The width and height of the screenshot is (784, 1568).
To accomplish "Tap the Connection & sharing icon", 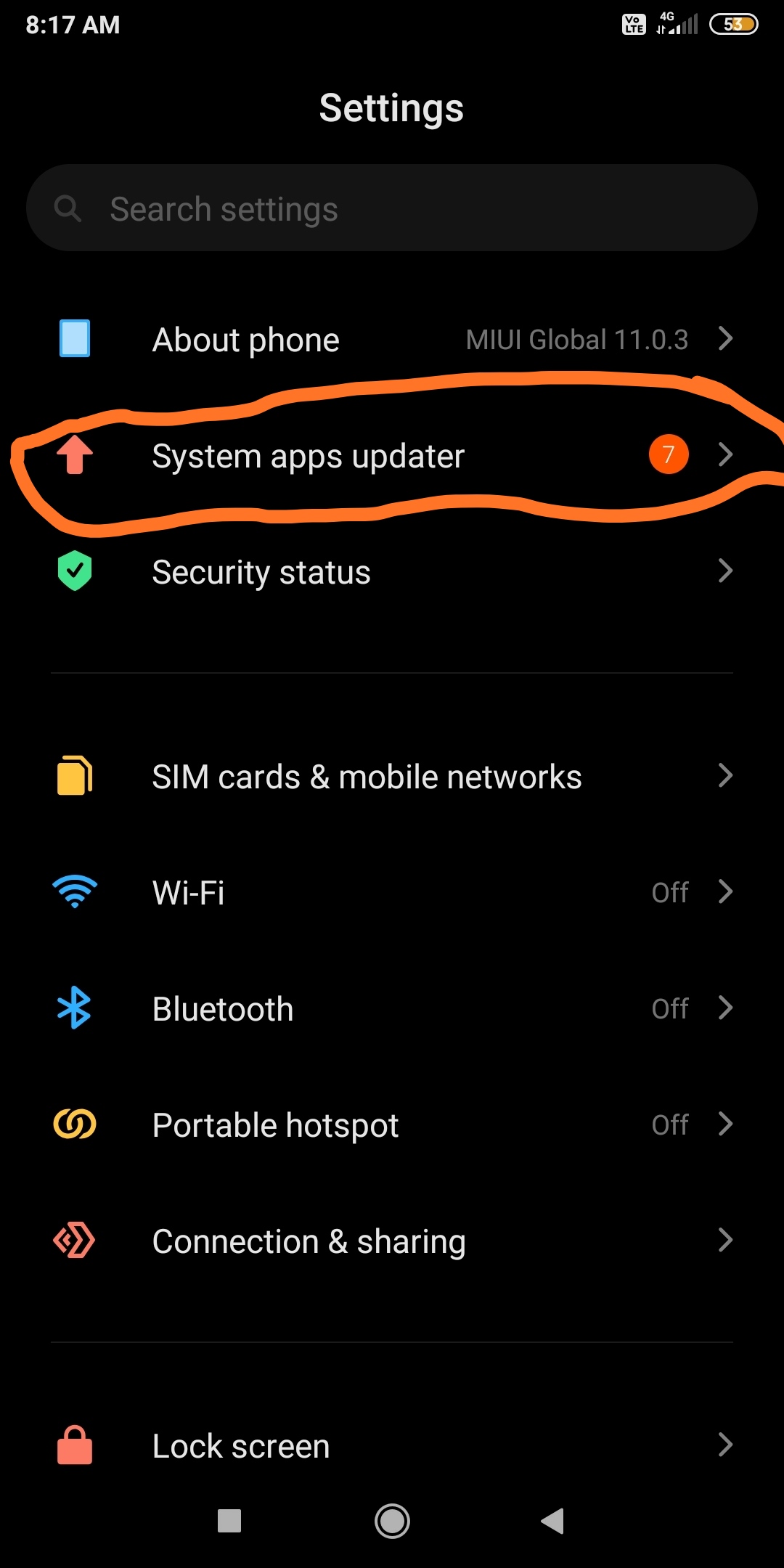I will pos(74,1241).
